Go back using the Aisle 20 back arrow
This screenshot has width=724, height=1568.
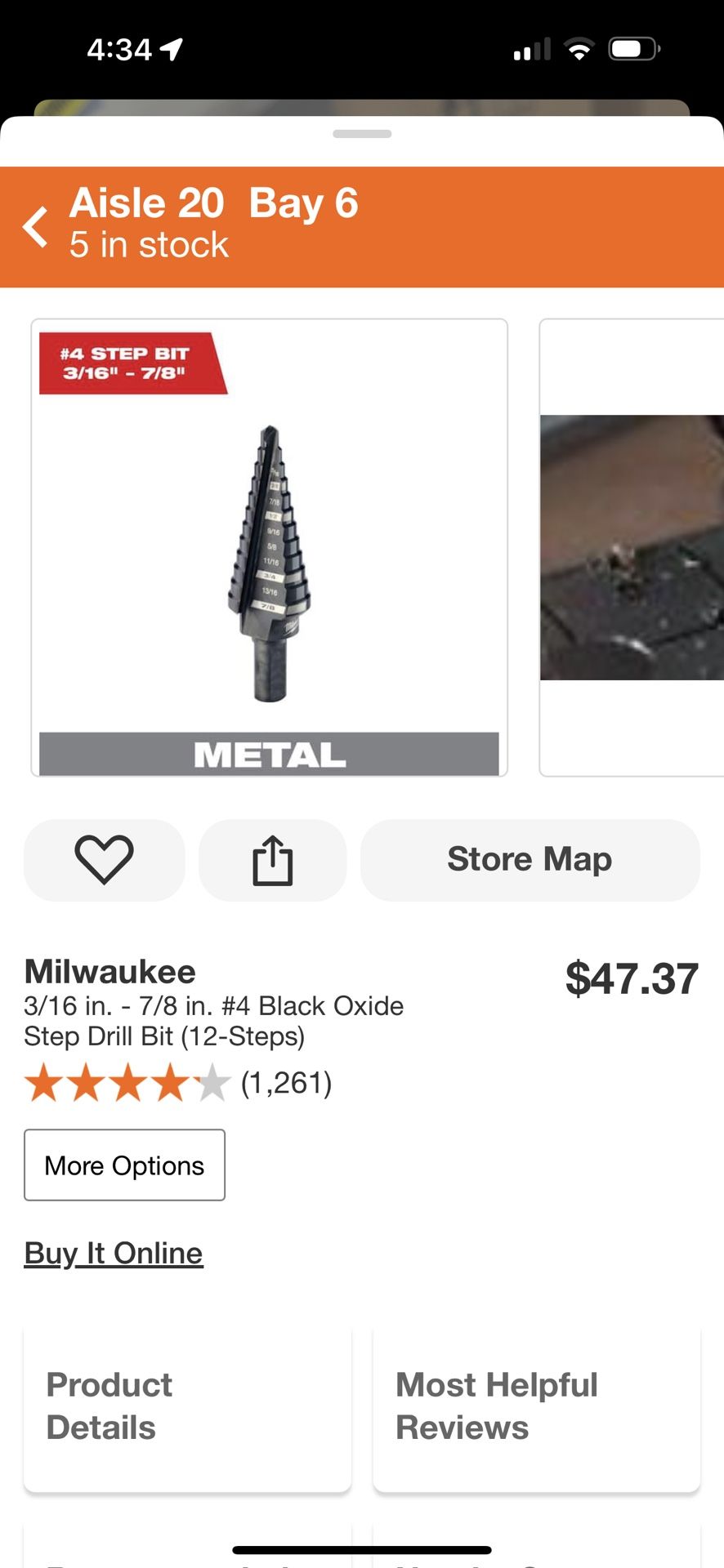36,227
